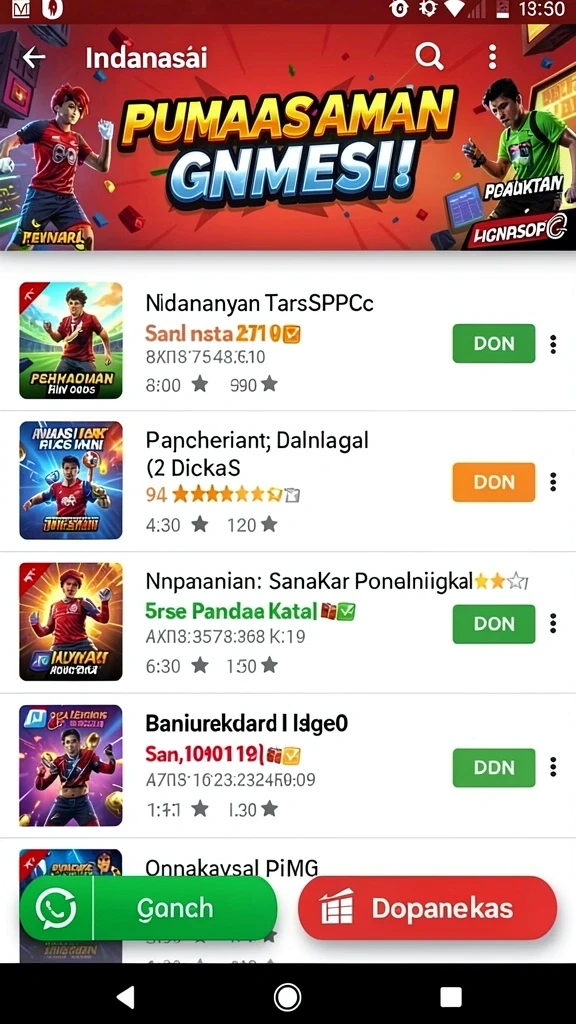Tap the red Dopanekas button
Image resolution: width=576 pixels, height=1024 pixels.
[428, 908]
